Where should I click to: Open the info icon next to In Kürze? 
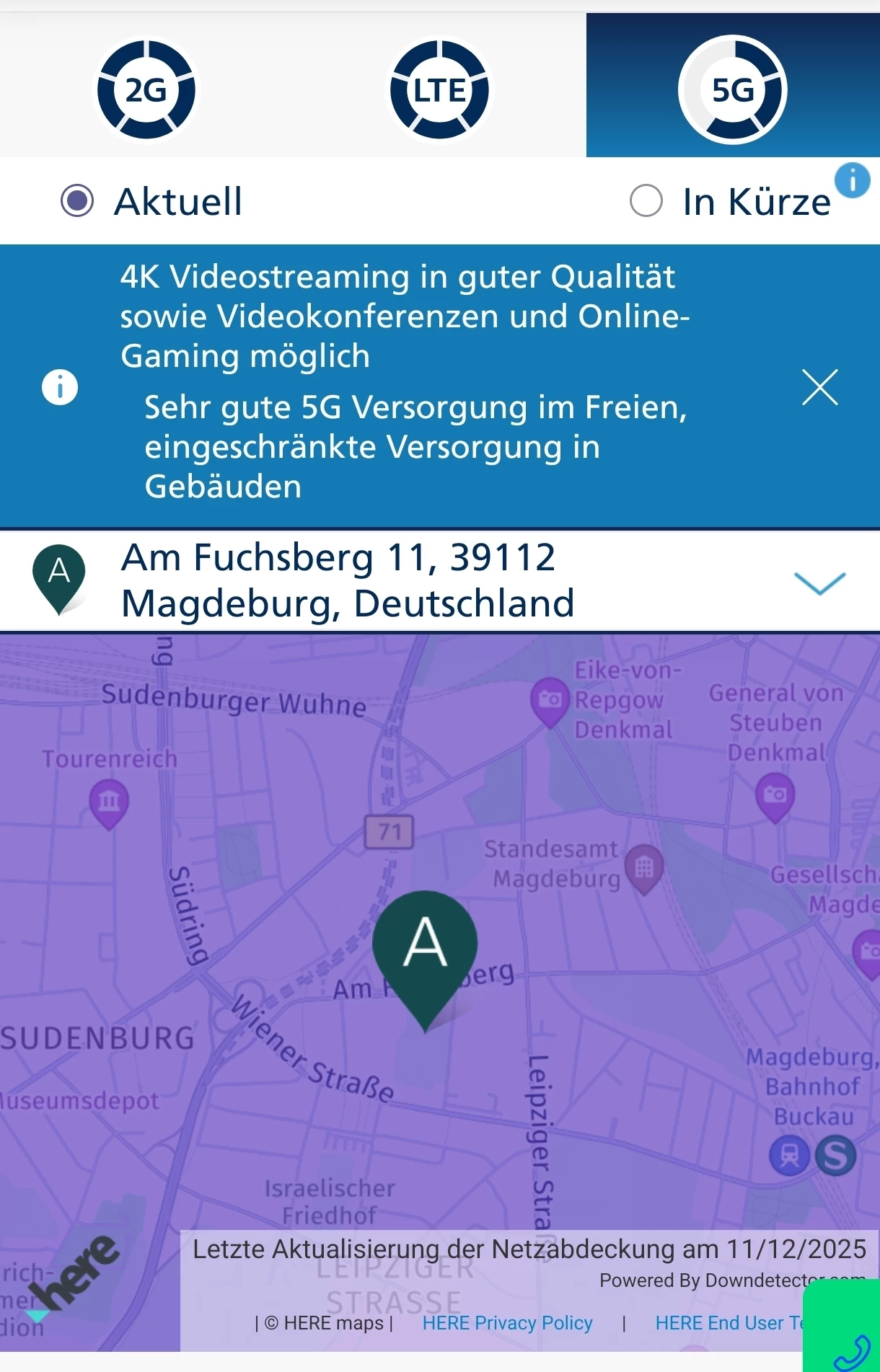(852, 180)
